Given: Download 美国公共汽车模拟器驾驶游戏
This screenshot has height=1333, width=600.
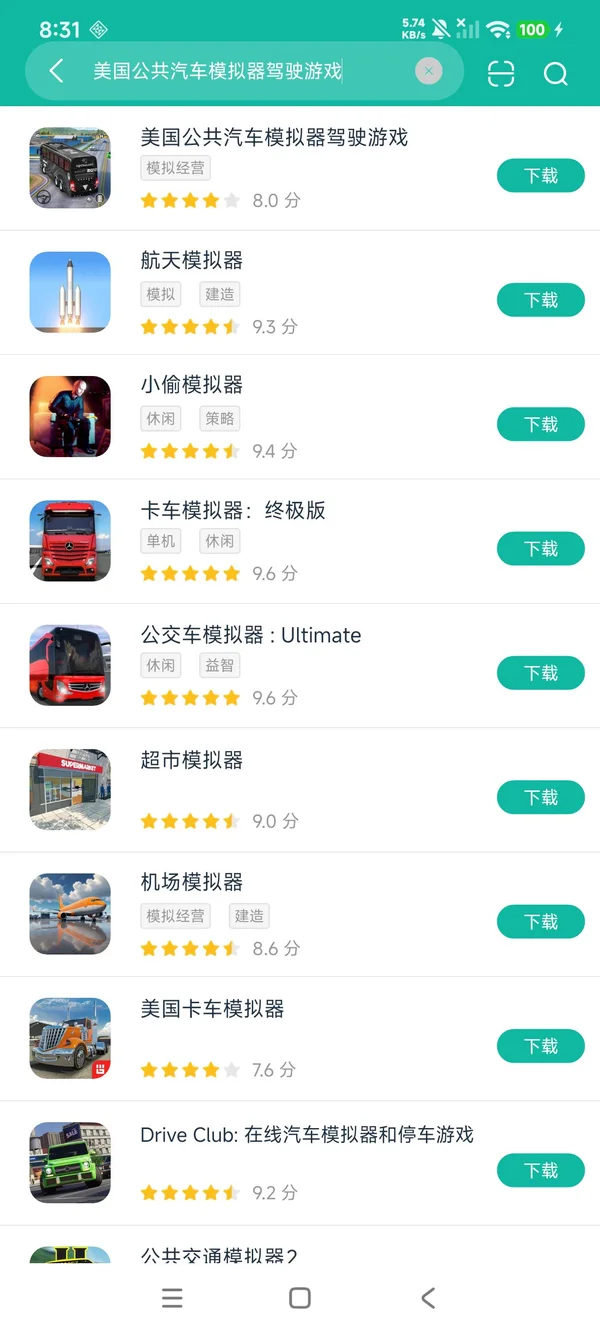Looking at the screenshot, I should (x=540, y=176).
